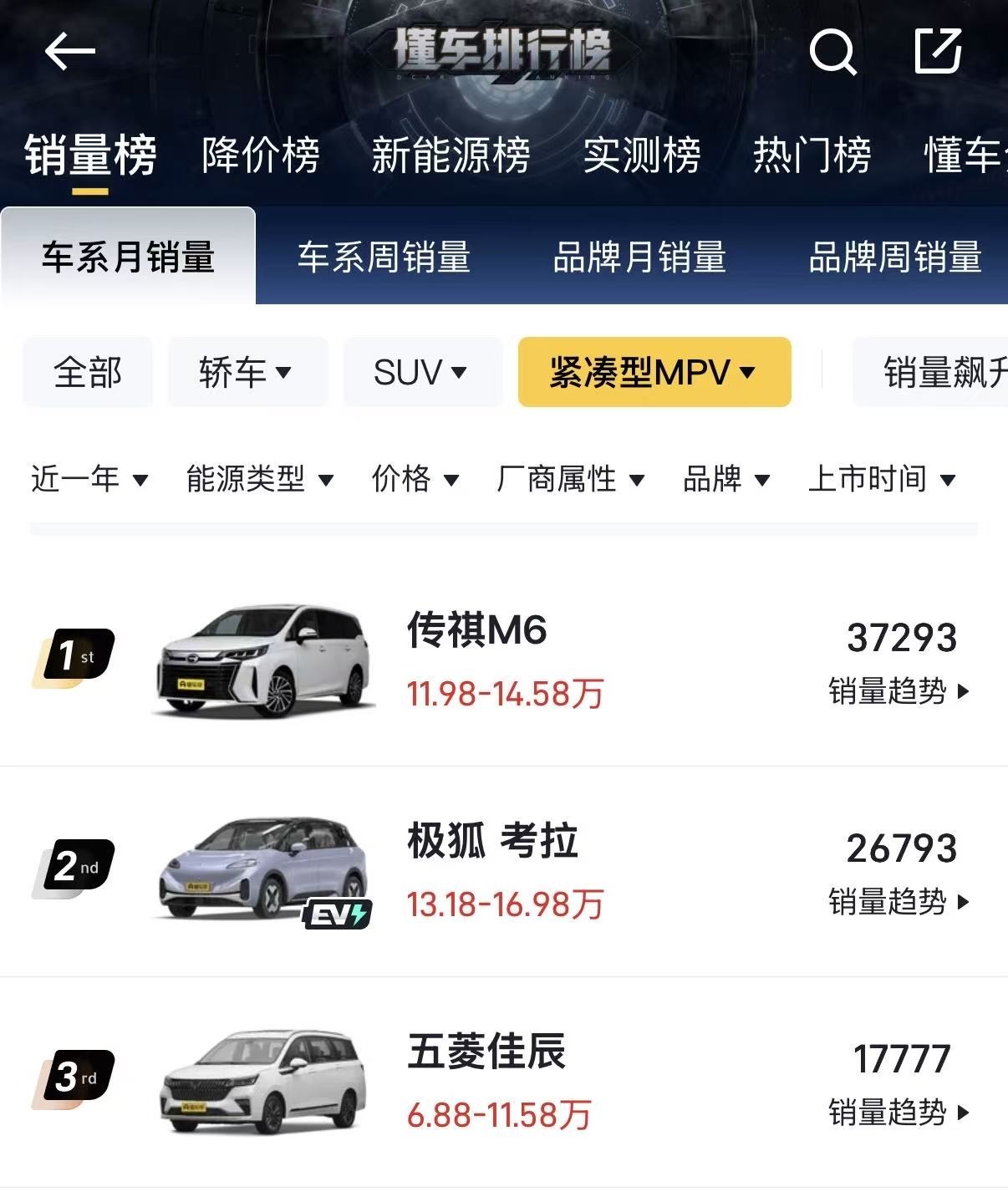
Task: Select the 全部 filter
Action: (x=88, y=371)
